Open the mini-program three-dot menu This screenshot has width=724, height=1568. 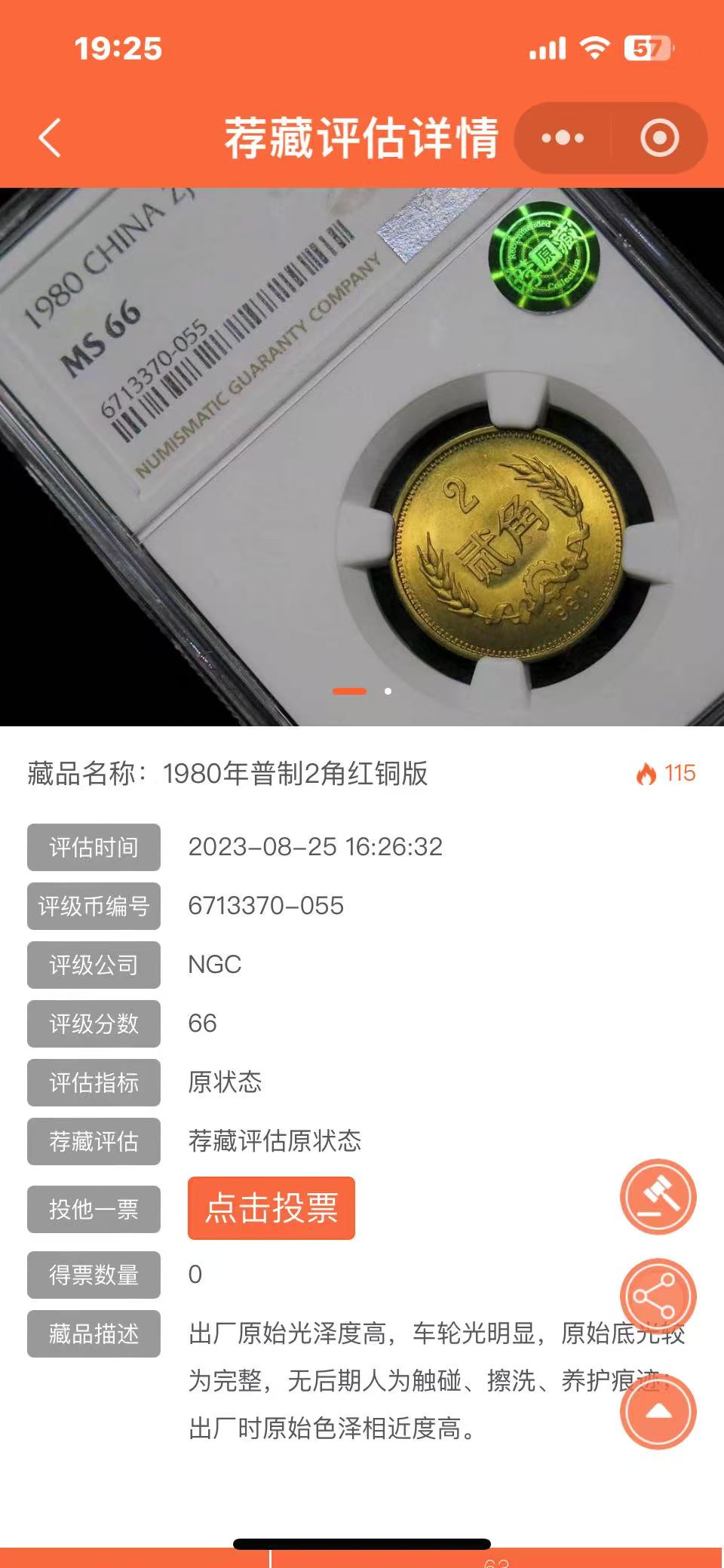point(563,138)
